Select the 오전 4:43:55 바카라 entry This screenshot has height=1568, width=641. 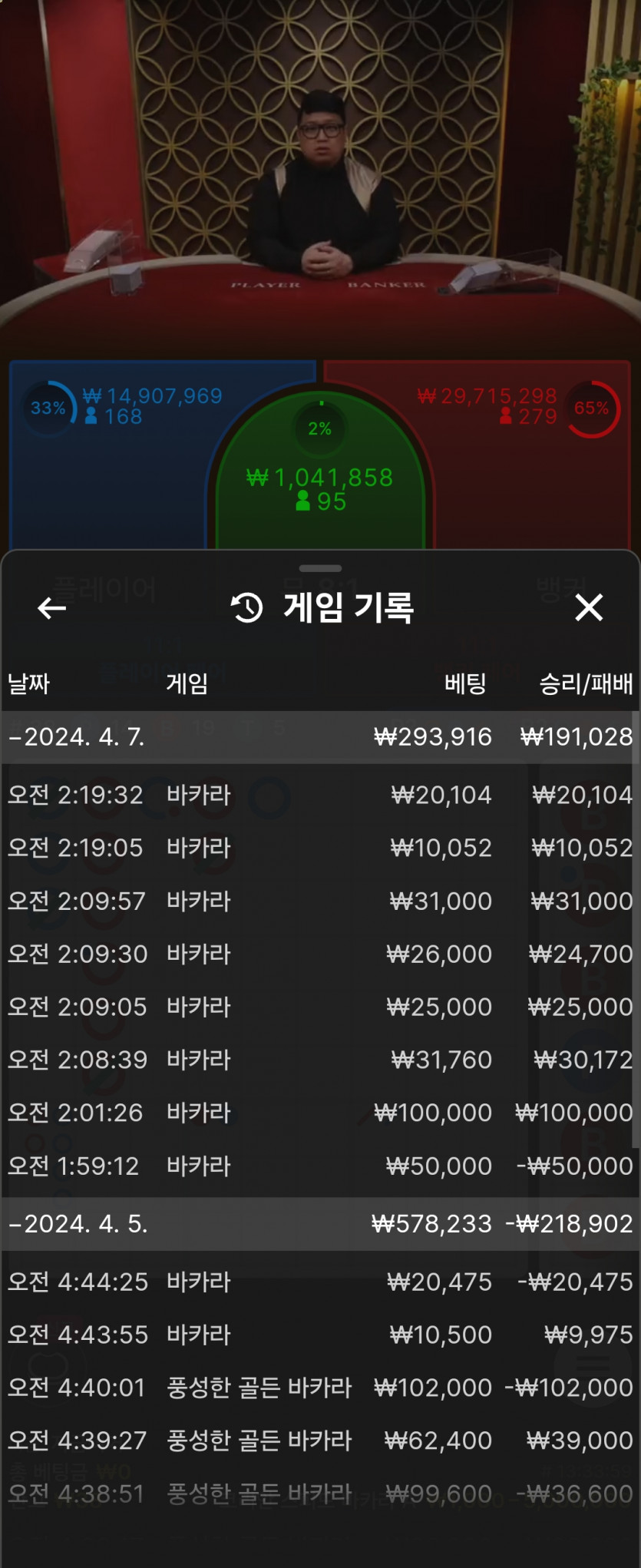(x=319, y=1335)
